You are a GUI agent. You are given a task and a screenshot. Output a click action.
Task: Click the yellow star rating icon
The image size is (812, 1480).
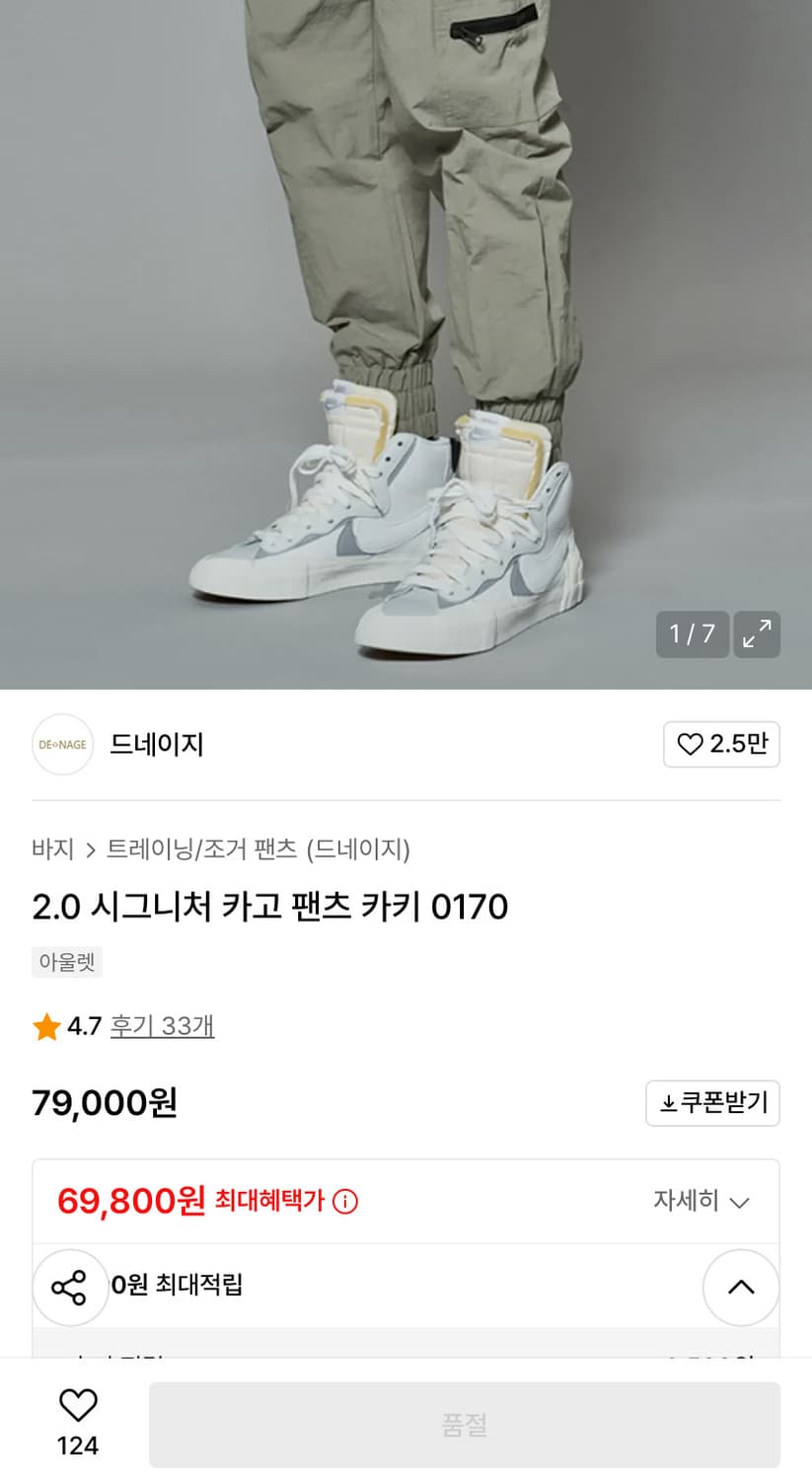(44, 1026)
